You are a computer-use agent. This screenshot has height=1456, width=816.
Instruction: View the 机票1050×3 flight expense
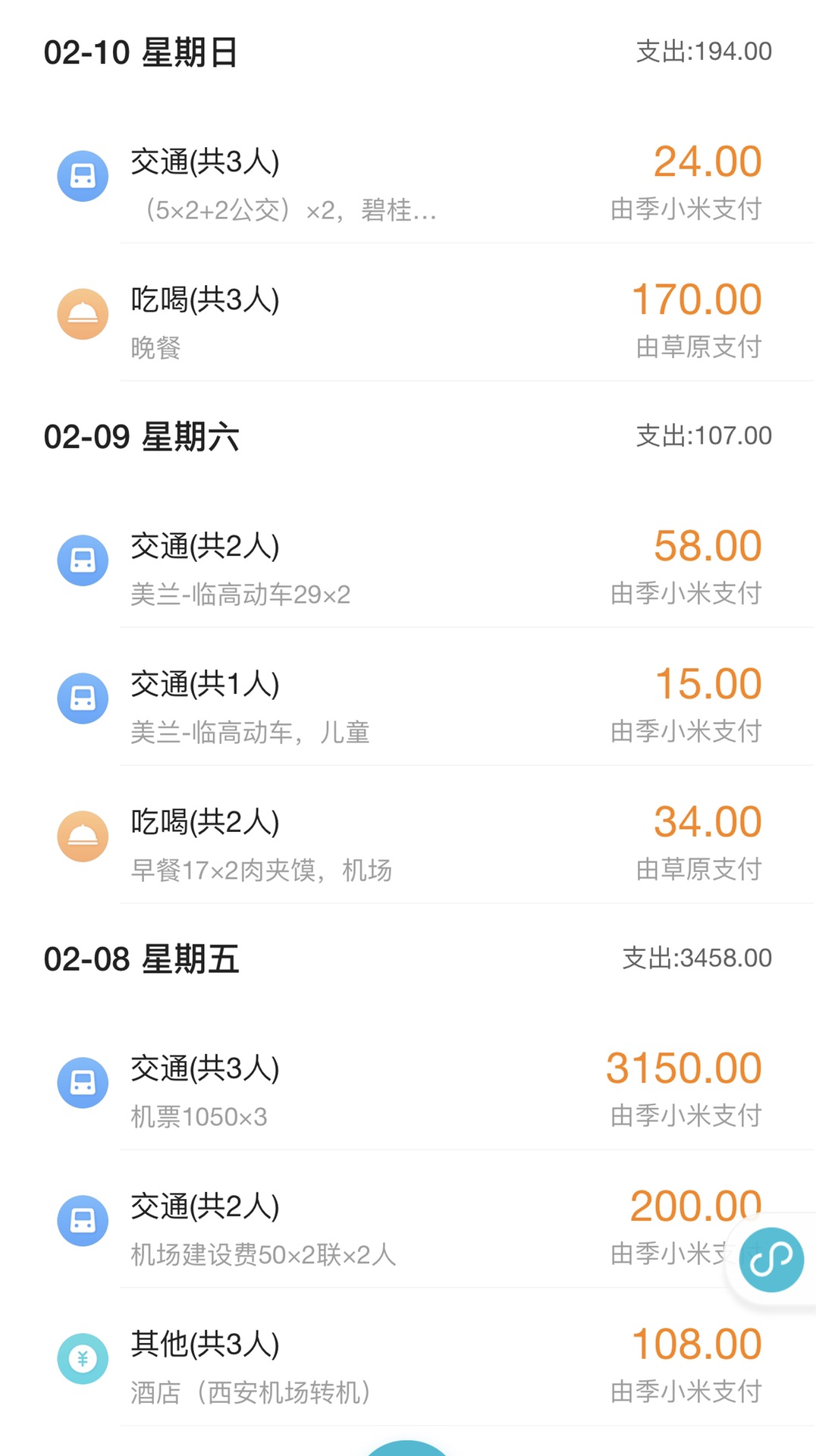(x=410, y=1090)
